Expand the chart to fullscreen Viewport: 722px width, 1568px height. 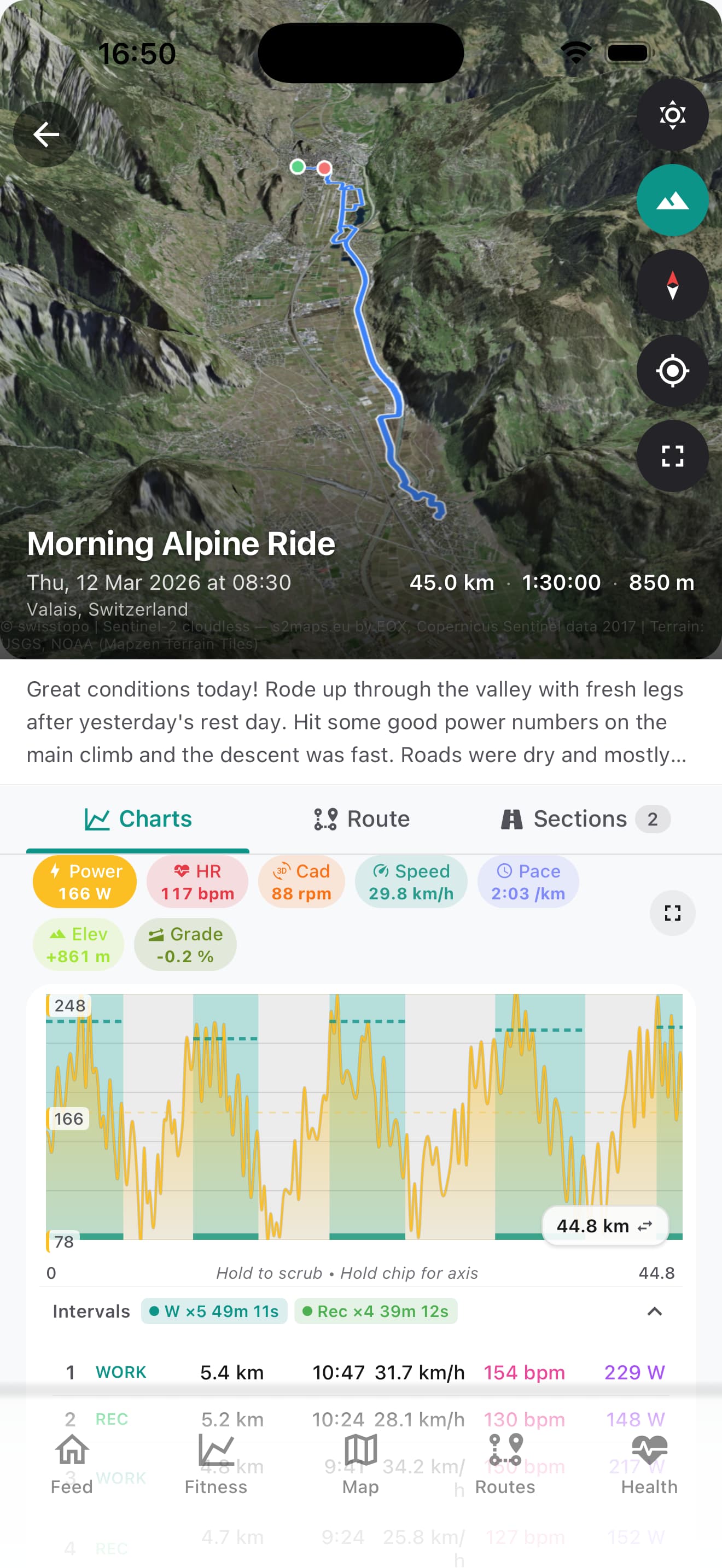tap(672, 913)
